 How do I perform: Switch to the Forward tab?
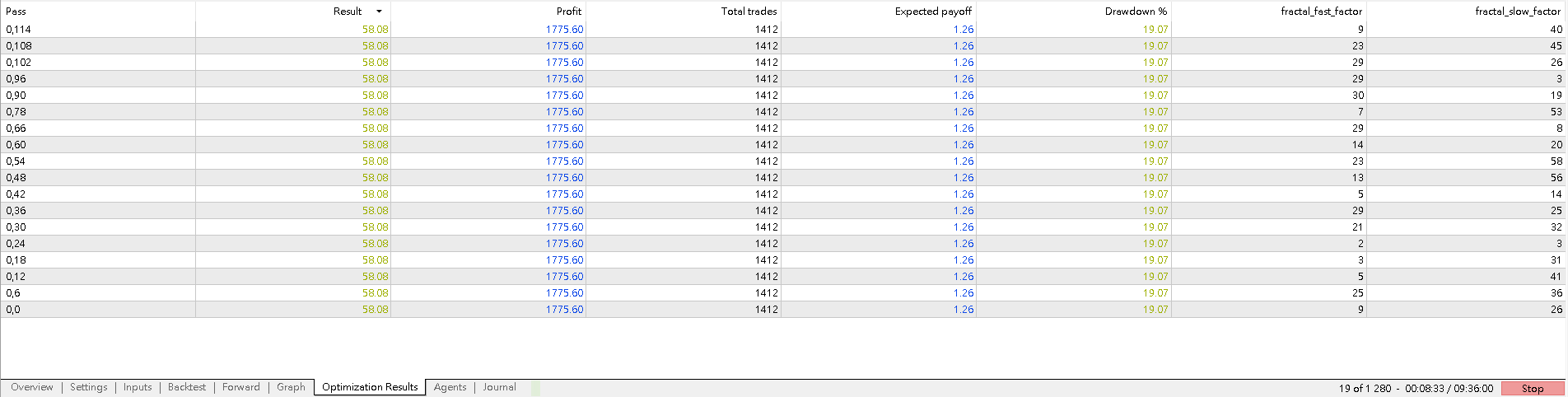pos(240,387)
